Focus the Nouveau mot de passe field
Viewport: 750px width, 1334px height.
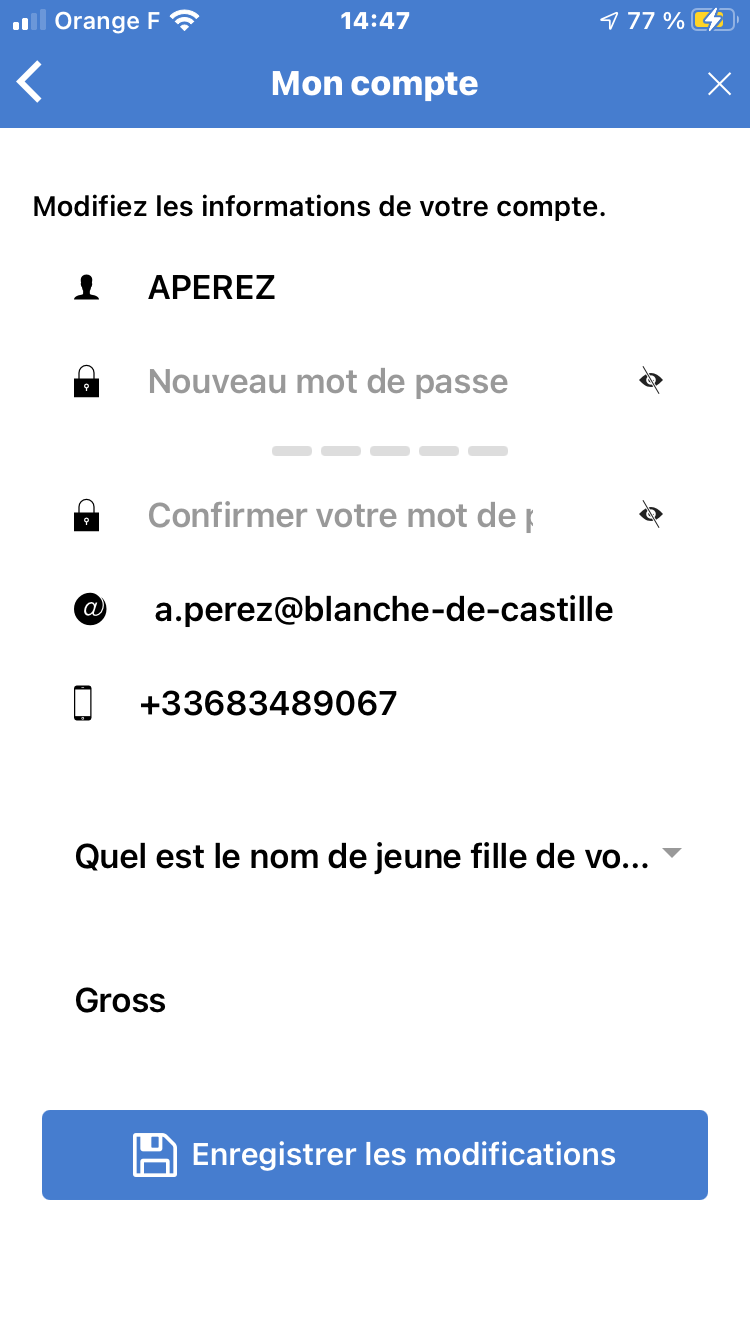click(380, 382)
